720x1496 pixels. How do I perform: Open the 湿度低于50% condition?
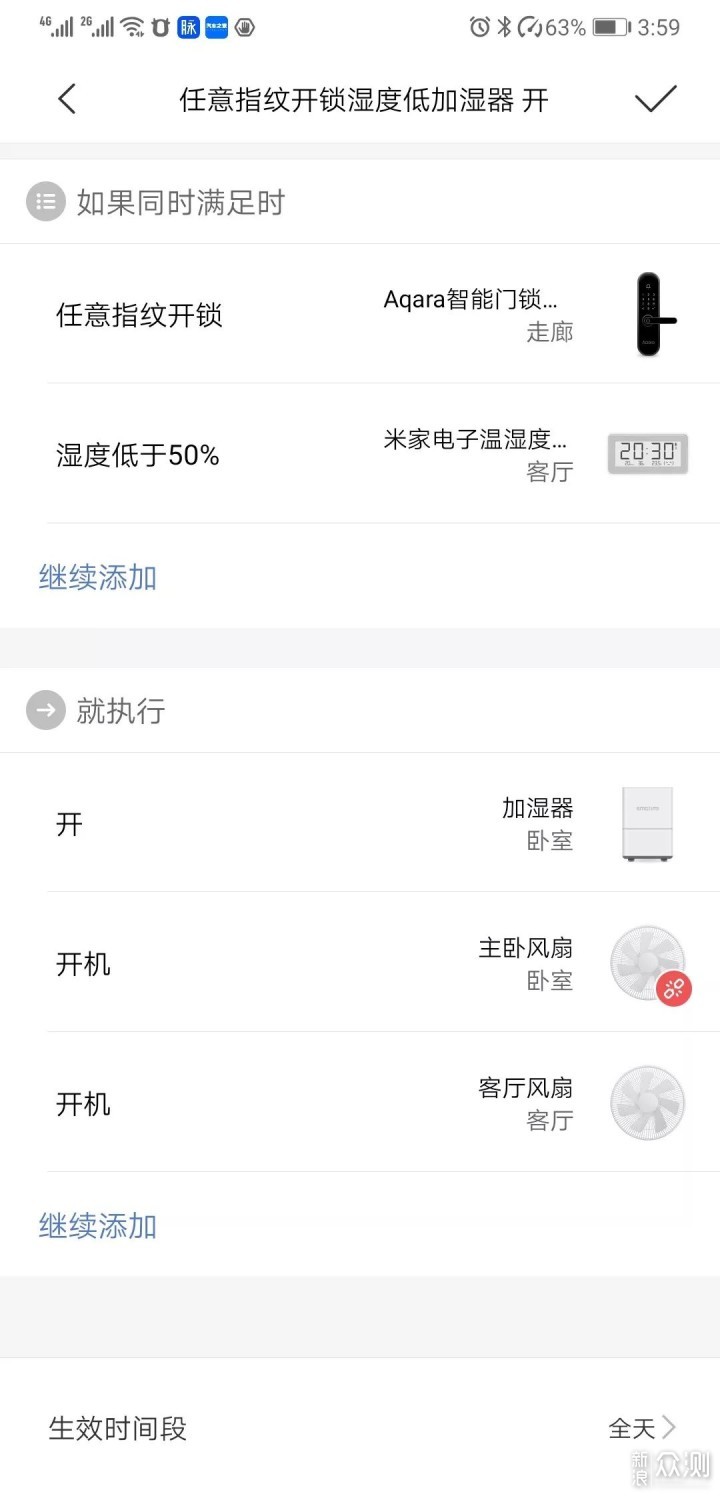coord(360,455)
